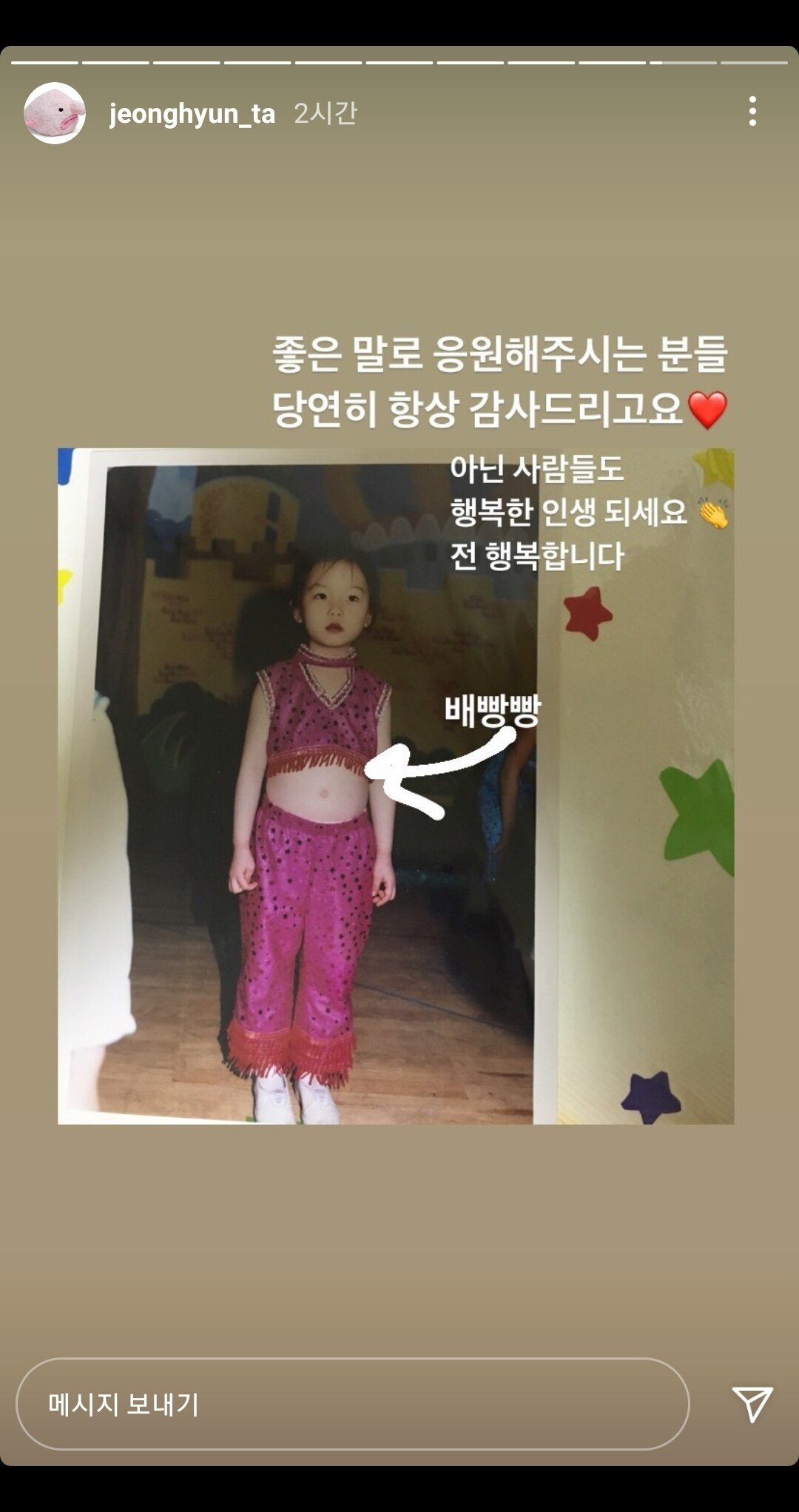Open the story's three-dot options menu
Viewport: 799px width, 1512px height.
click(x=752, y=112)
